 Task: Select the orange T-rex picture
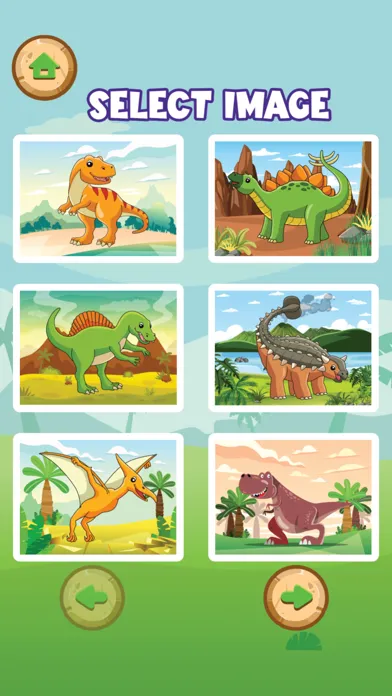(x=98, y=198)
